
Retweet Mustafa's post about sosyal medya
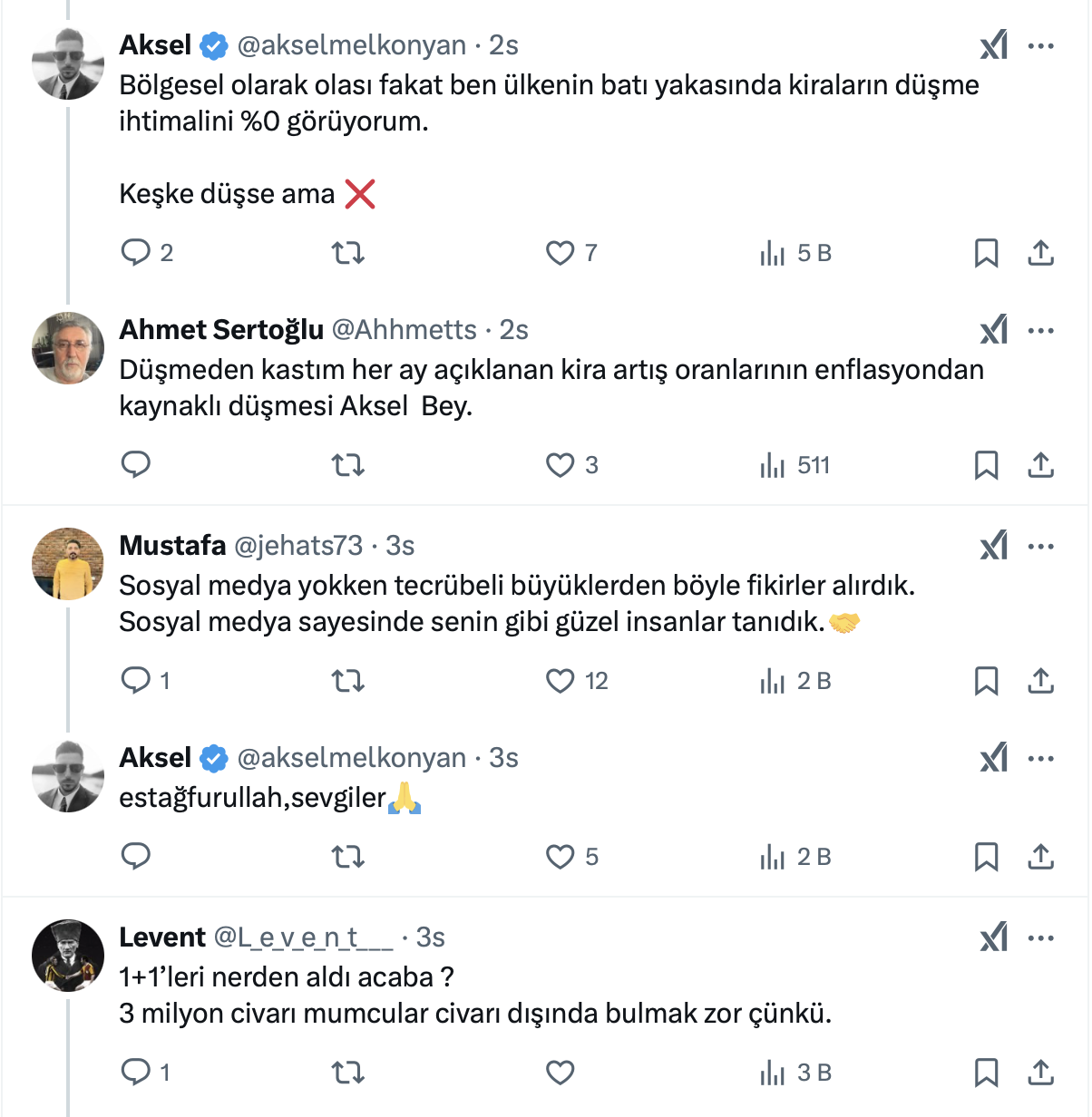(347, 681)
